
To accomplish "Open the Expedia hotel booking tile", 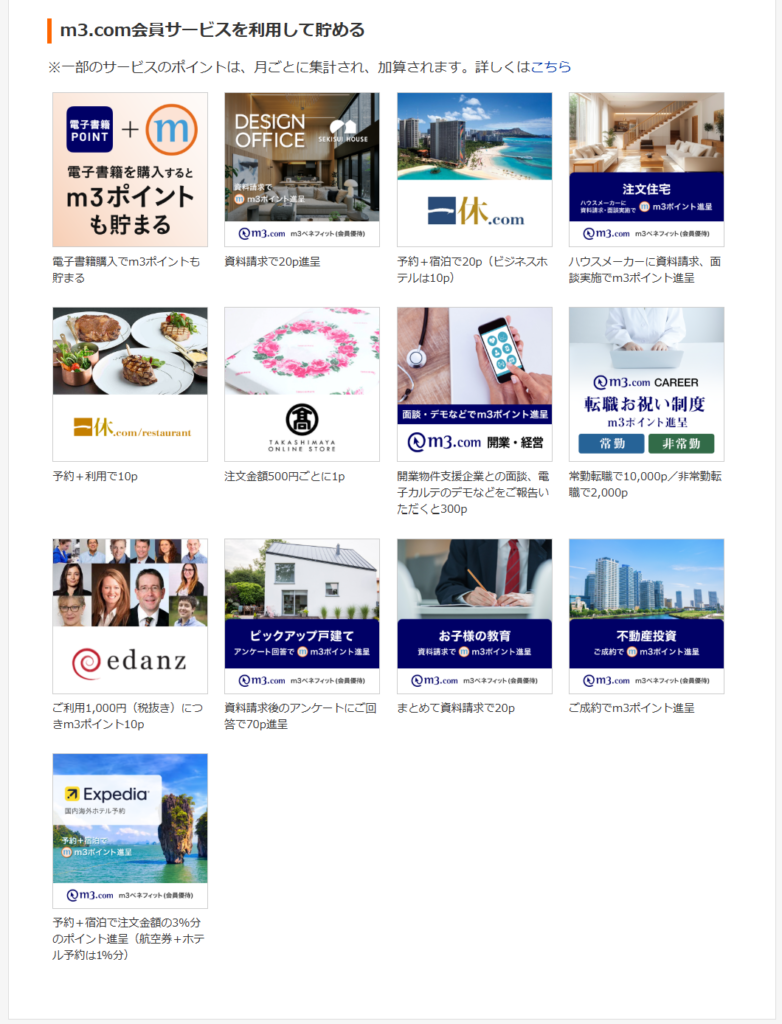I will [x=130, y=831].
